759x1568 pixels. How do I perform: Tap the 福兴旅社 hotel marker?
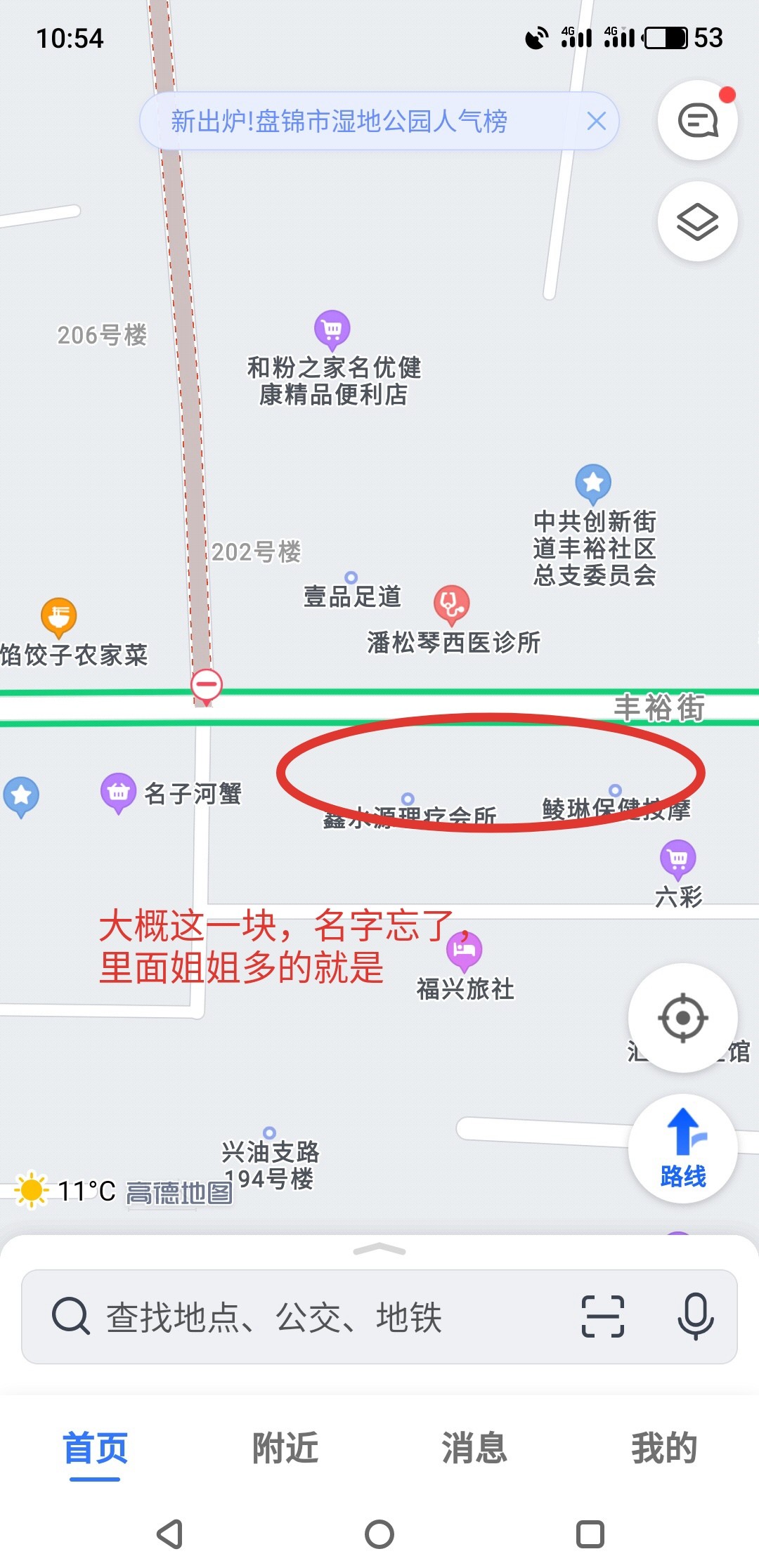pos(464,950)
